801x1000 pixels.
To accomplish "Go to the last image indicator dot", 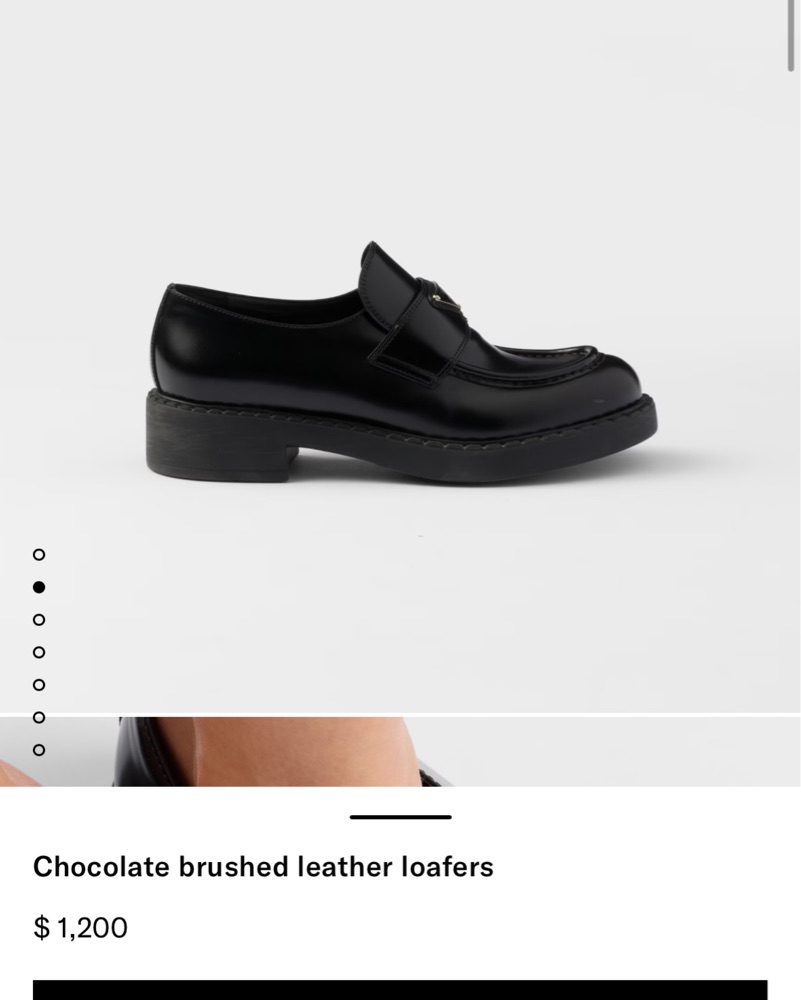I will click(x=39, y=750).
